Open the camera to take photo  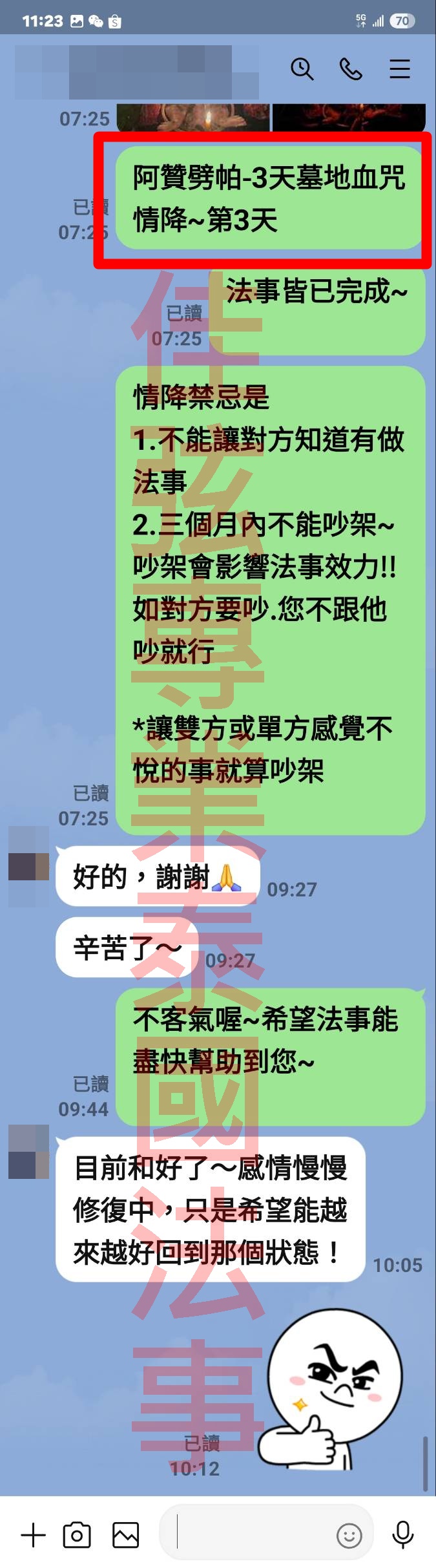[77, 1534]
